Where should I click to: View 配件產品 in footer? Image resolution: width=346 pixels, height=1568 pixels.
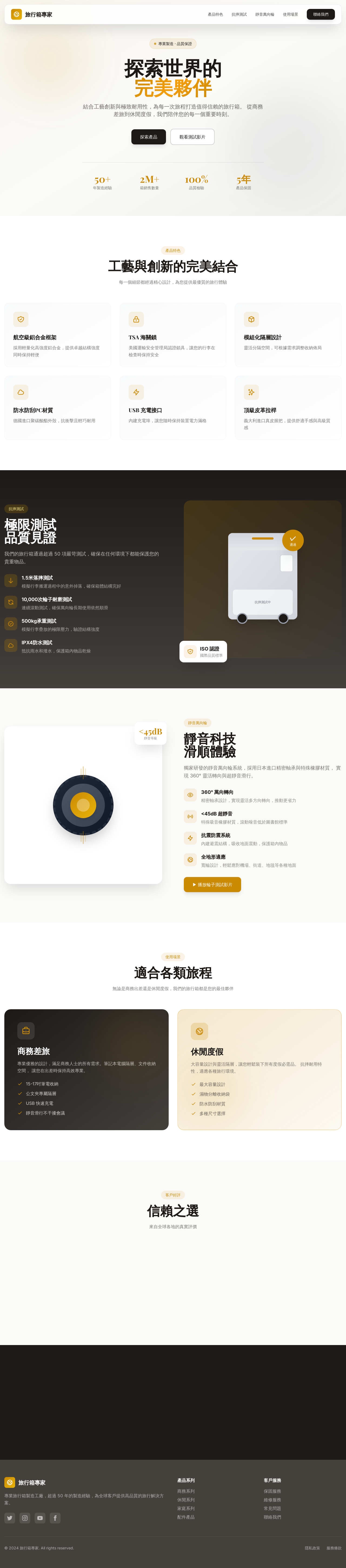186,1517
